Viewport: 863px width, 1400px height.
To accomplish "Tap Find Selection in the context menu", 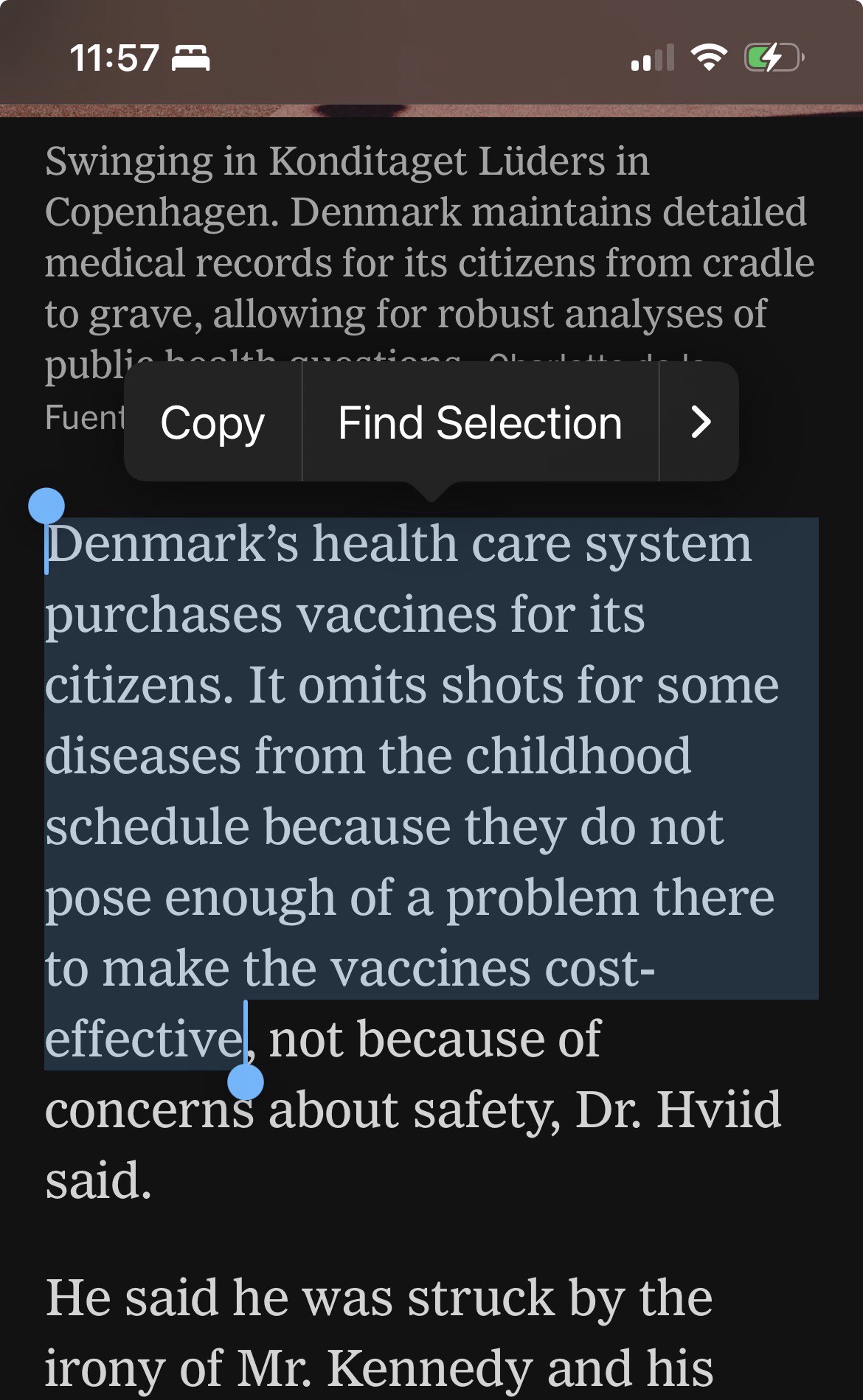I will tap(479, 423).
